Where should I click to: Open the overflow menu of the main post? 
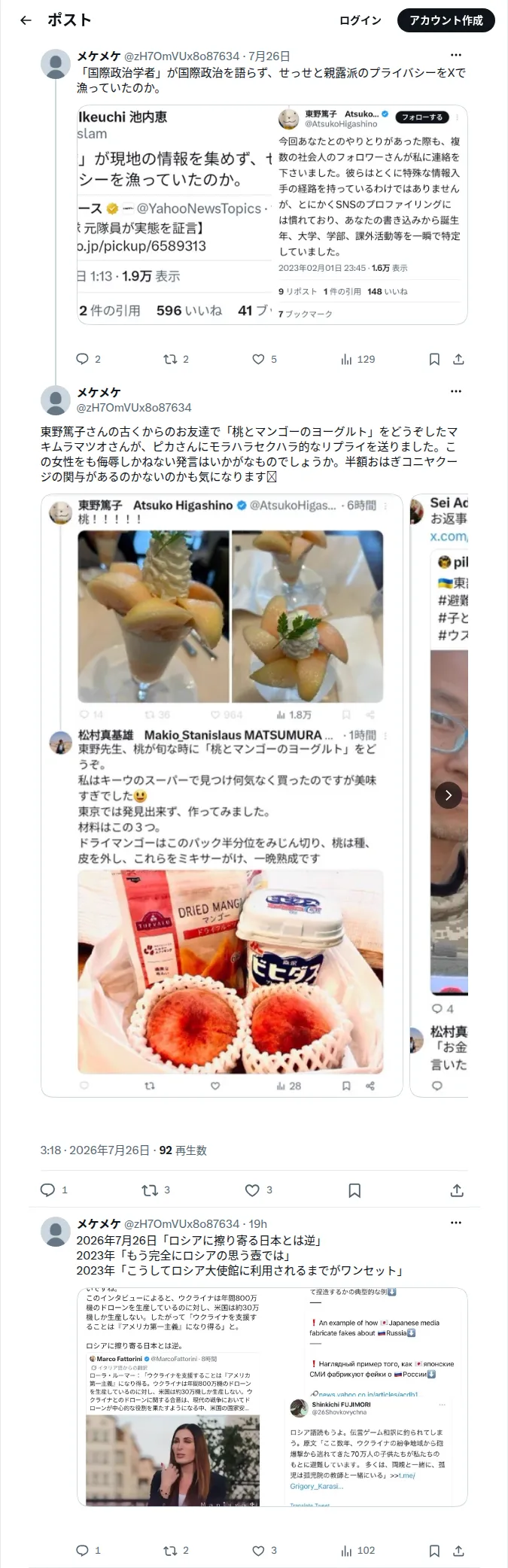click(x=456, y=391)
